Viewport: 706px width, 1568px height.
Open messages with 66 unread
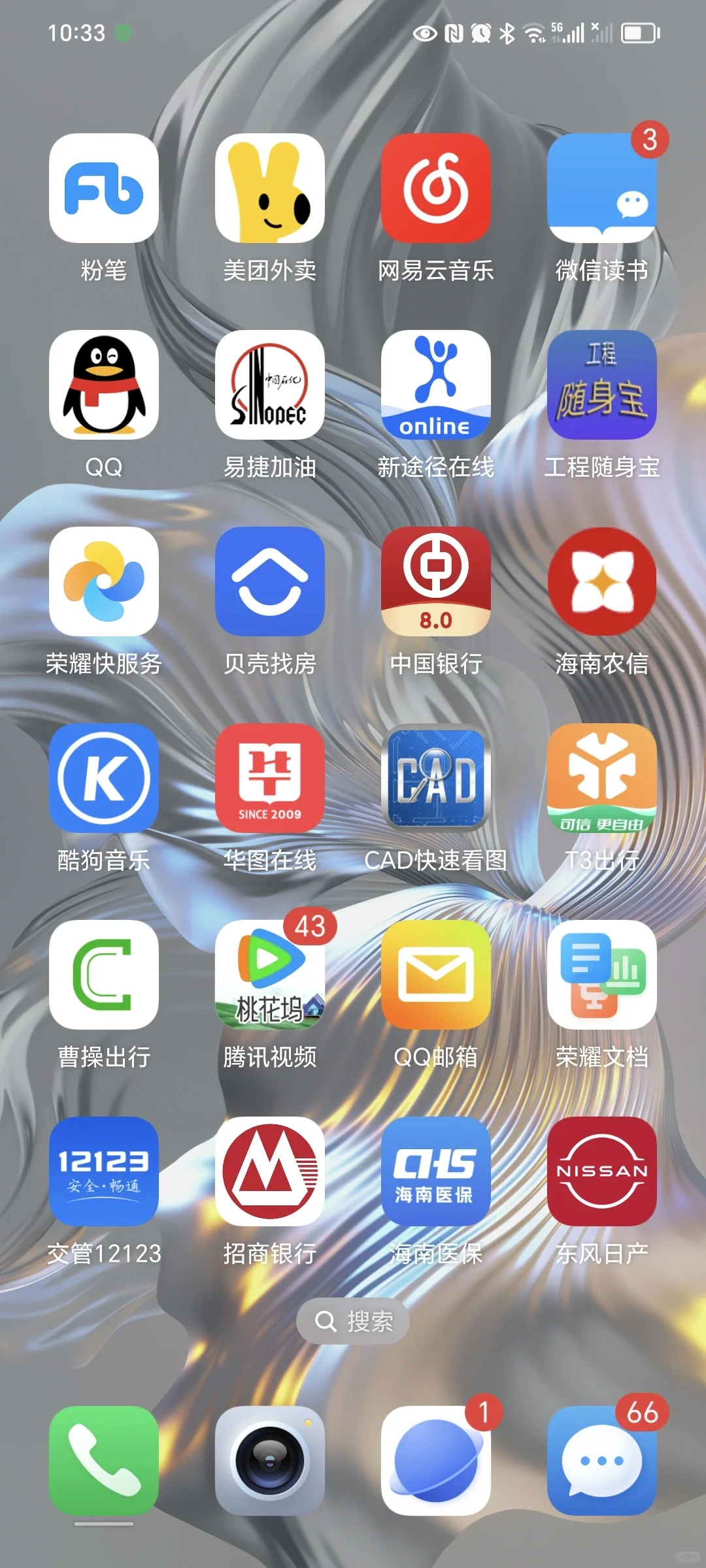(601, 1461)
